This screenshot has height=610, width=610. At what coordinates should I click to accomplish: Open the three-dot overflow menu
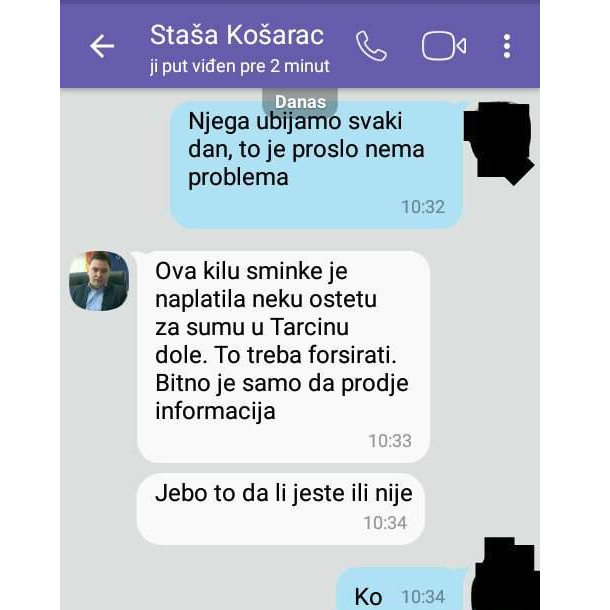[507, 46]
